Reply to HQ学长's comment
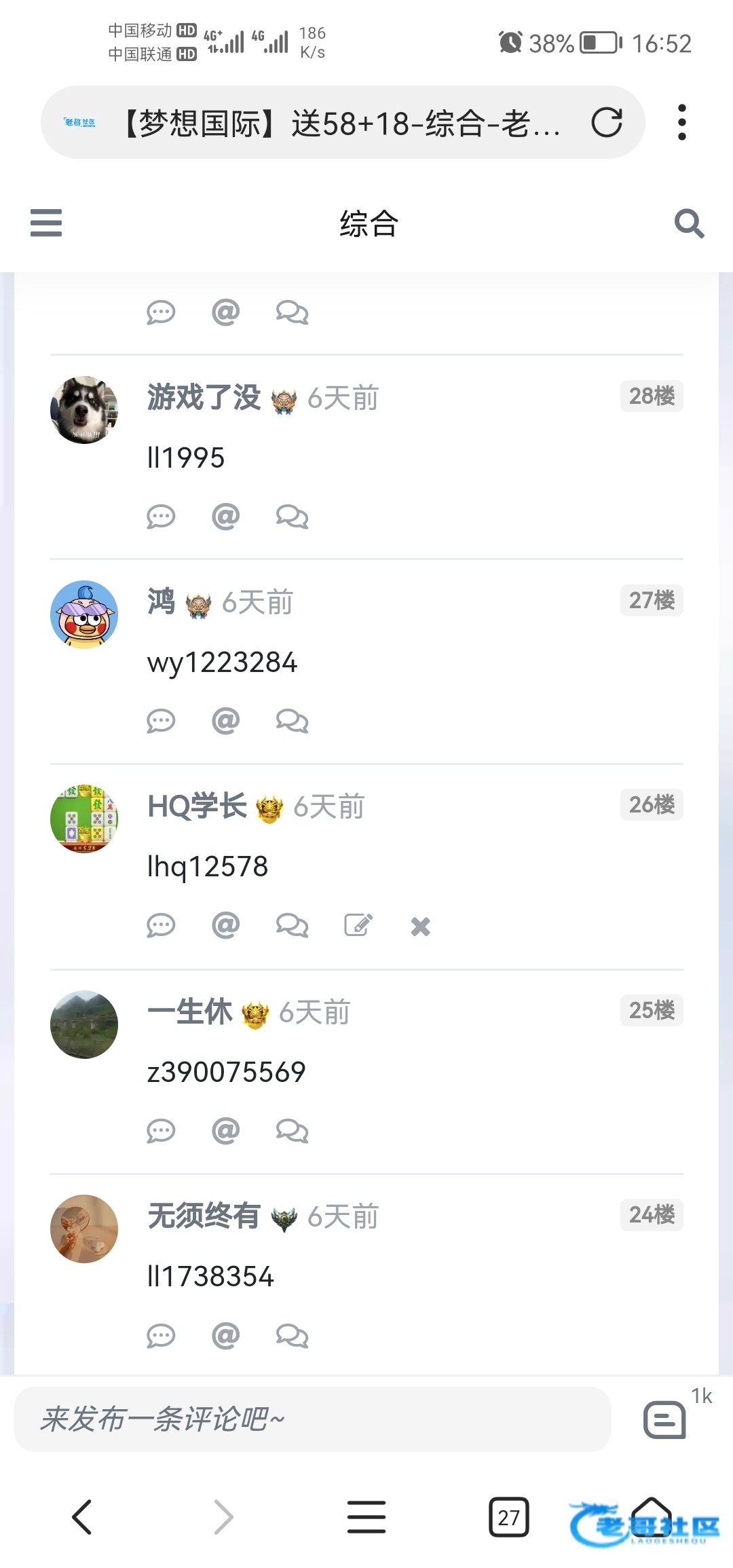The image size is (733, 1568). [161, 926]
